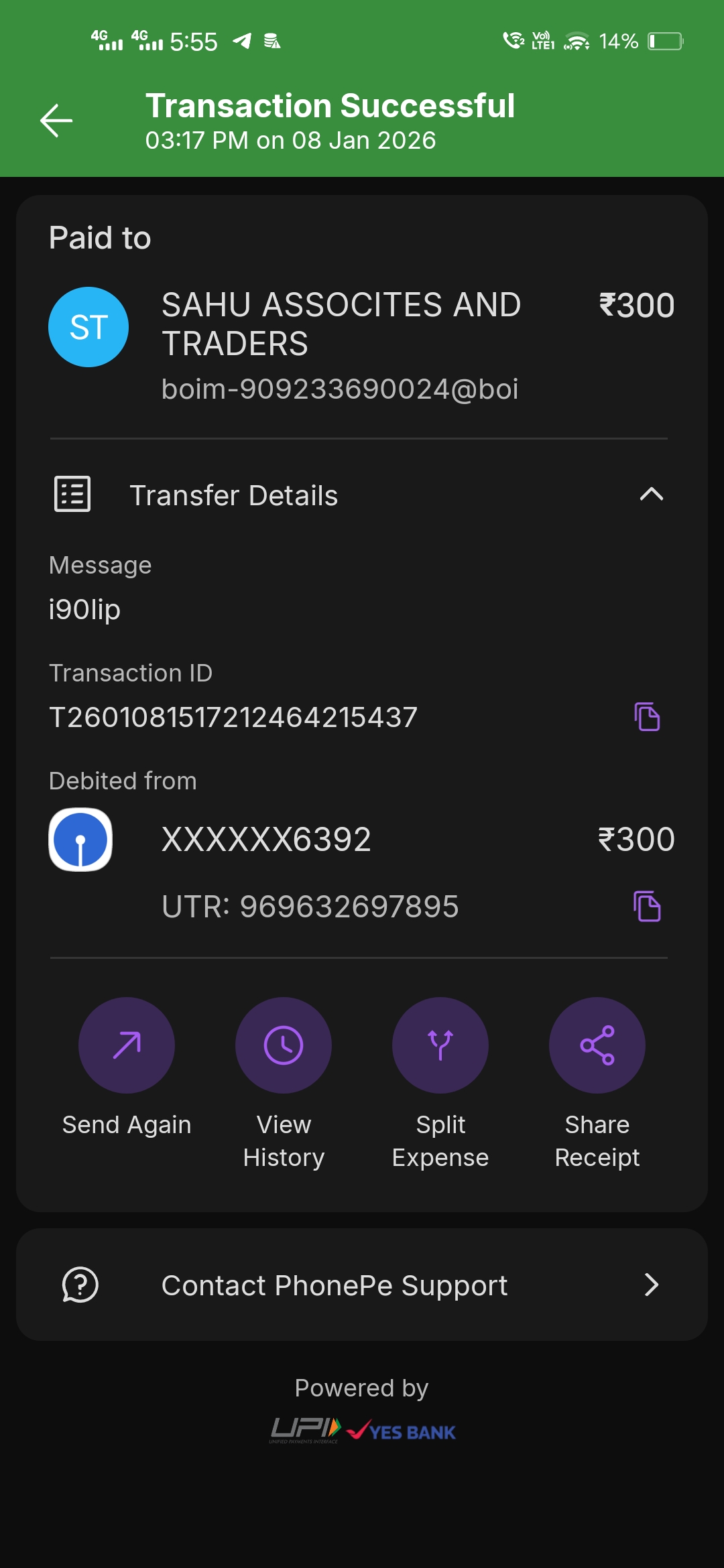Image resolution: width=724 pixels, height=1568 pixels.
Task: Tap Send Again to repeat payment
Action: [x=127, y=1045]
